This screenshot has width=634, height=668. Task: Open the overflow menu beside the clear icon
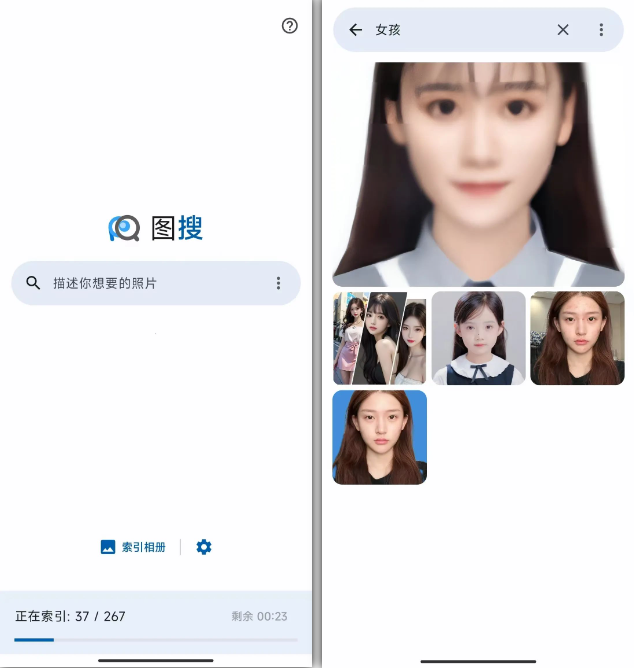(x=601, y=30)
